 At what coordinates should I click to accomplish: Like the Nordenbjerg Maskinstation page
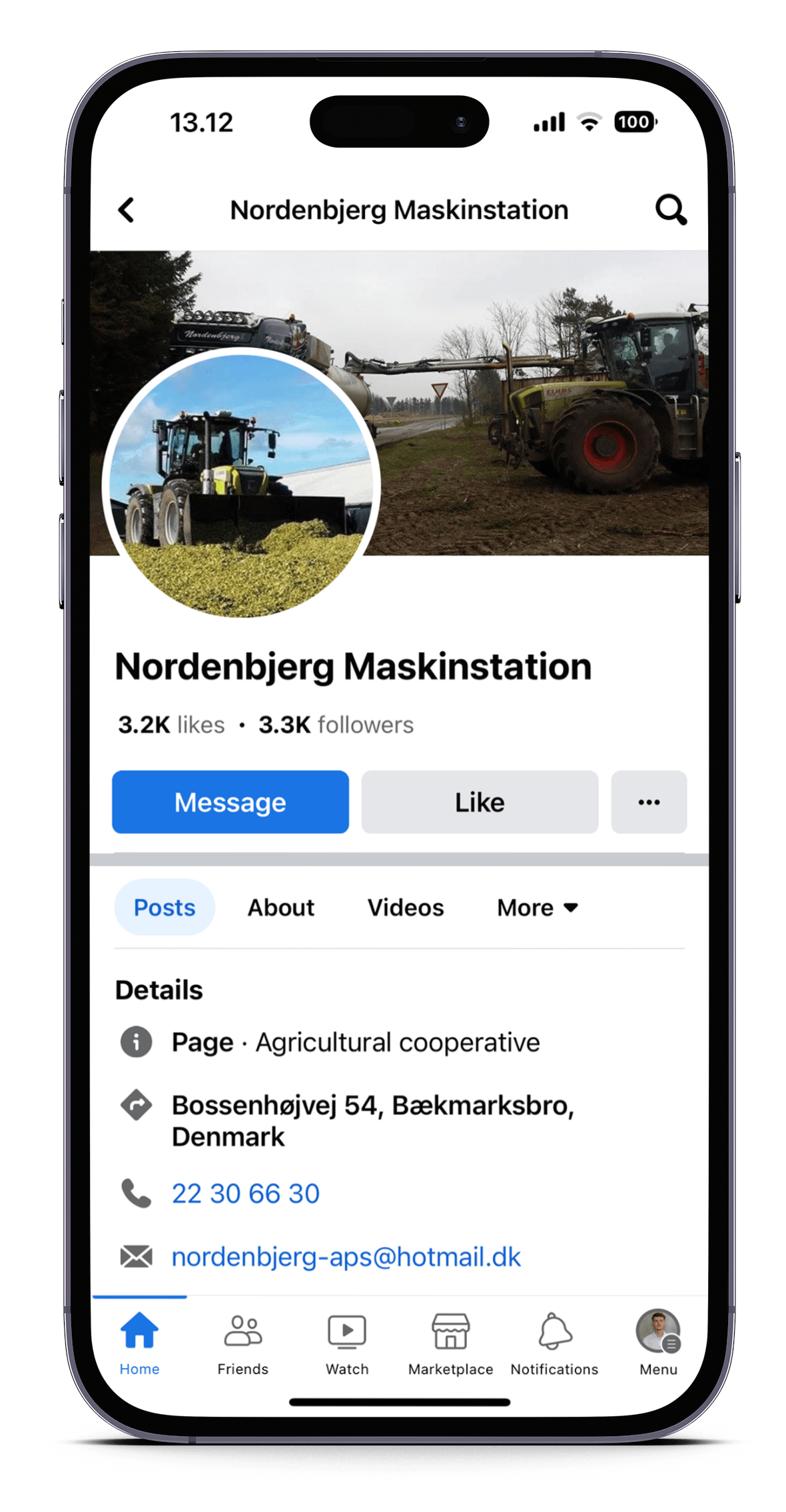(480, 802)
